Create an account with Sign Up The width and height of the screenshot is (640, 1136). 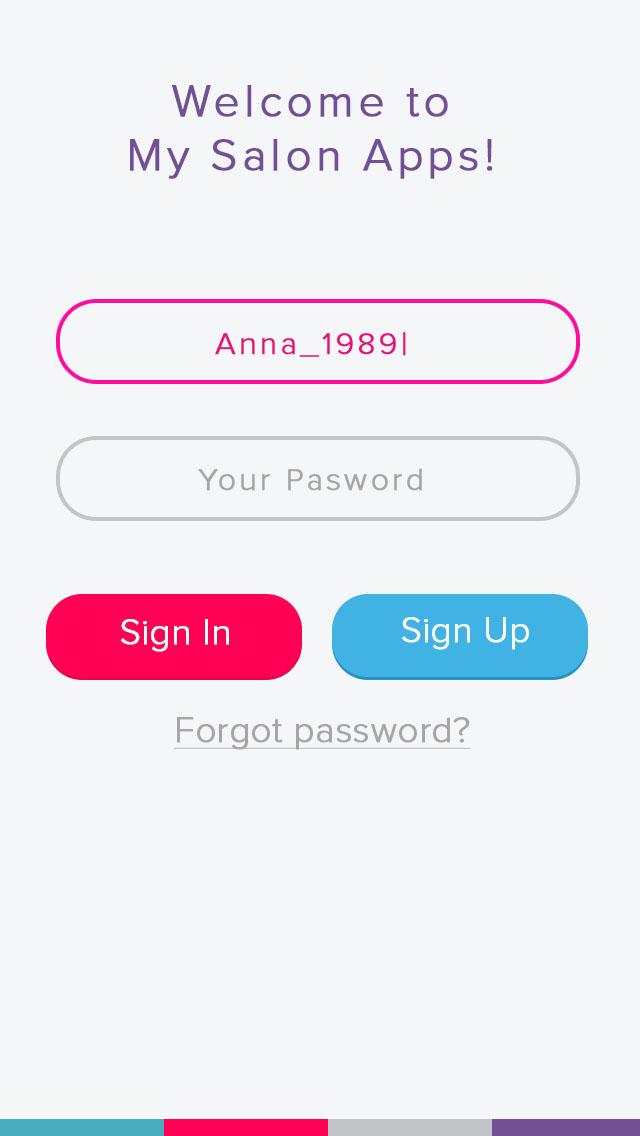point(460,634)
